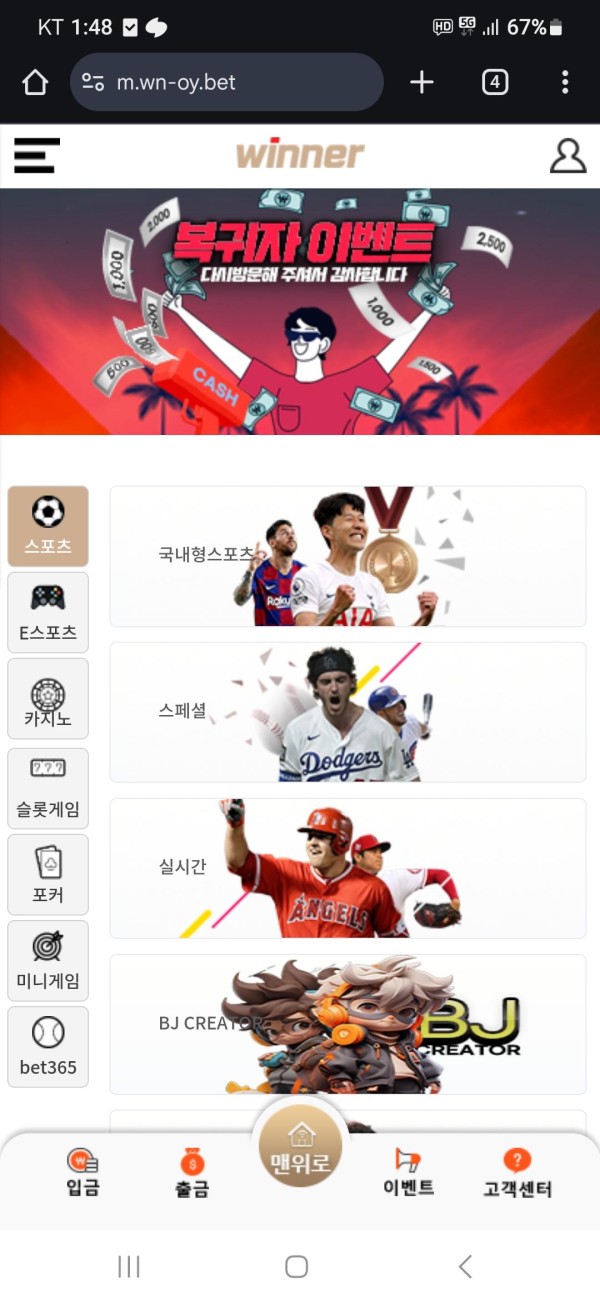Switch to 슬롯게임 category
600x1300 pixels.
(x=48, y=787)
